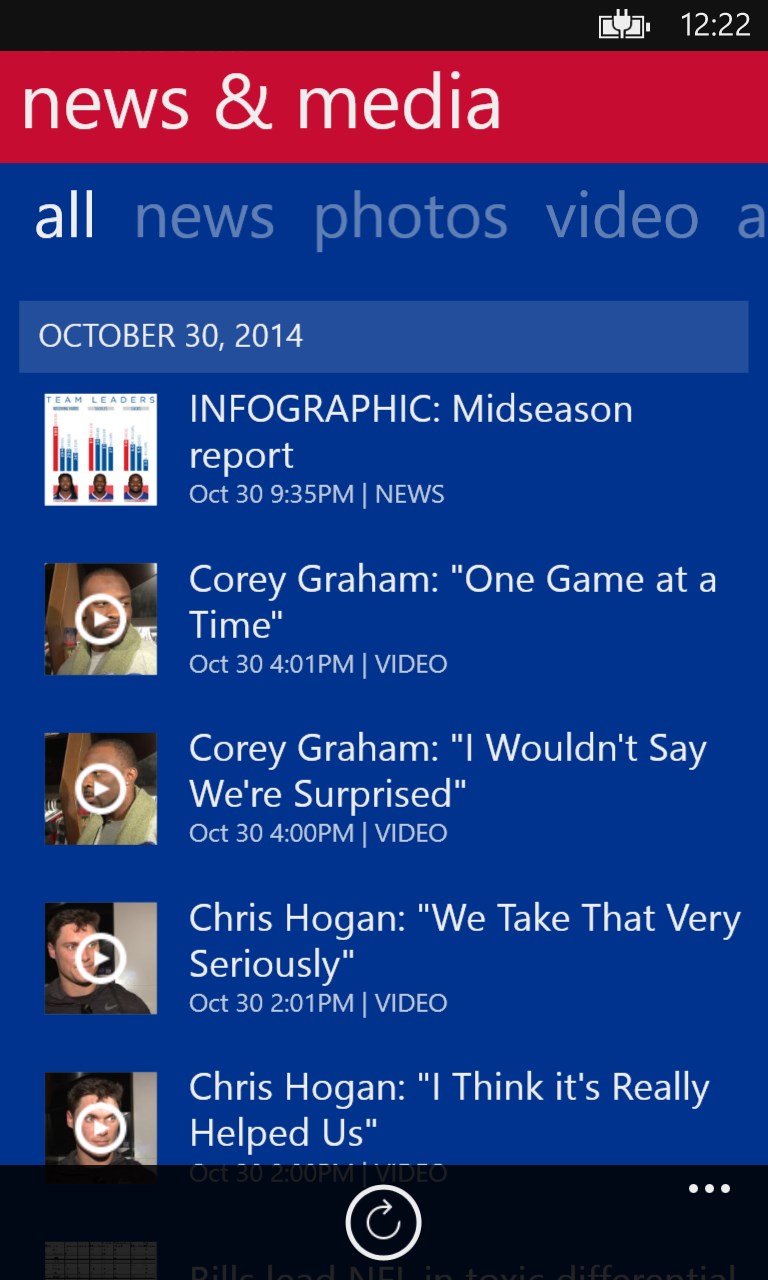Screen dimensions: 768x1280
Task: Expand the app bar overflow menu
Action: click(x=709, y=1189)
